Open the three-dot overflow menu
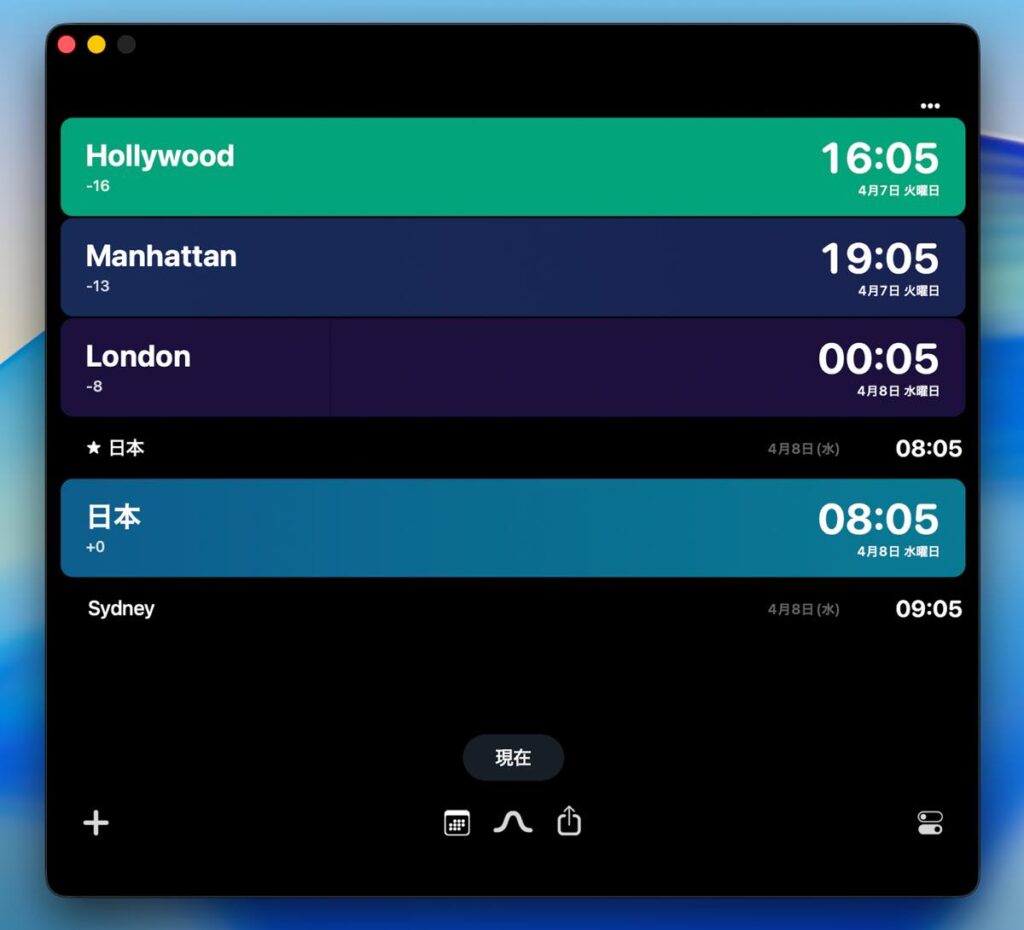The height and width of the screenshot is (930, 1024). (930, 106)
